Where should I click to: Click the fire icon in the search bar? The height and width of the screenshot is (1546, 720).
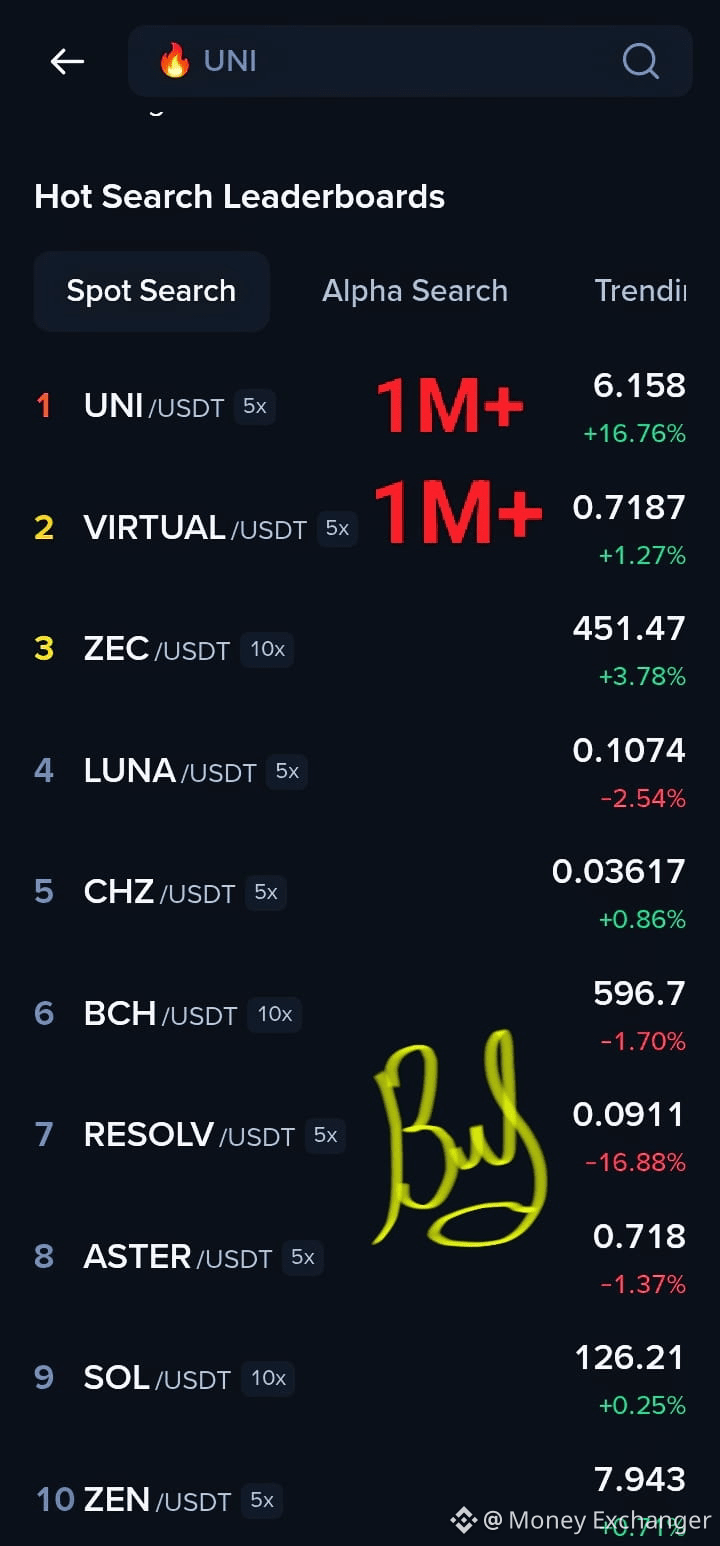[177, 61]
